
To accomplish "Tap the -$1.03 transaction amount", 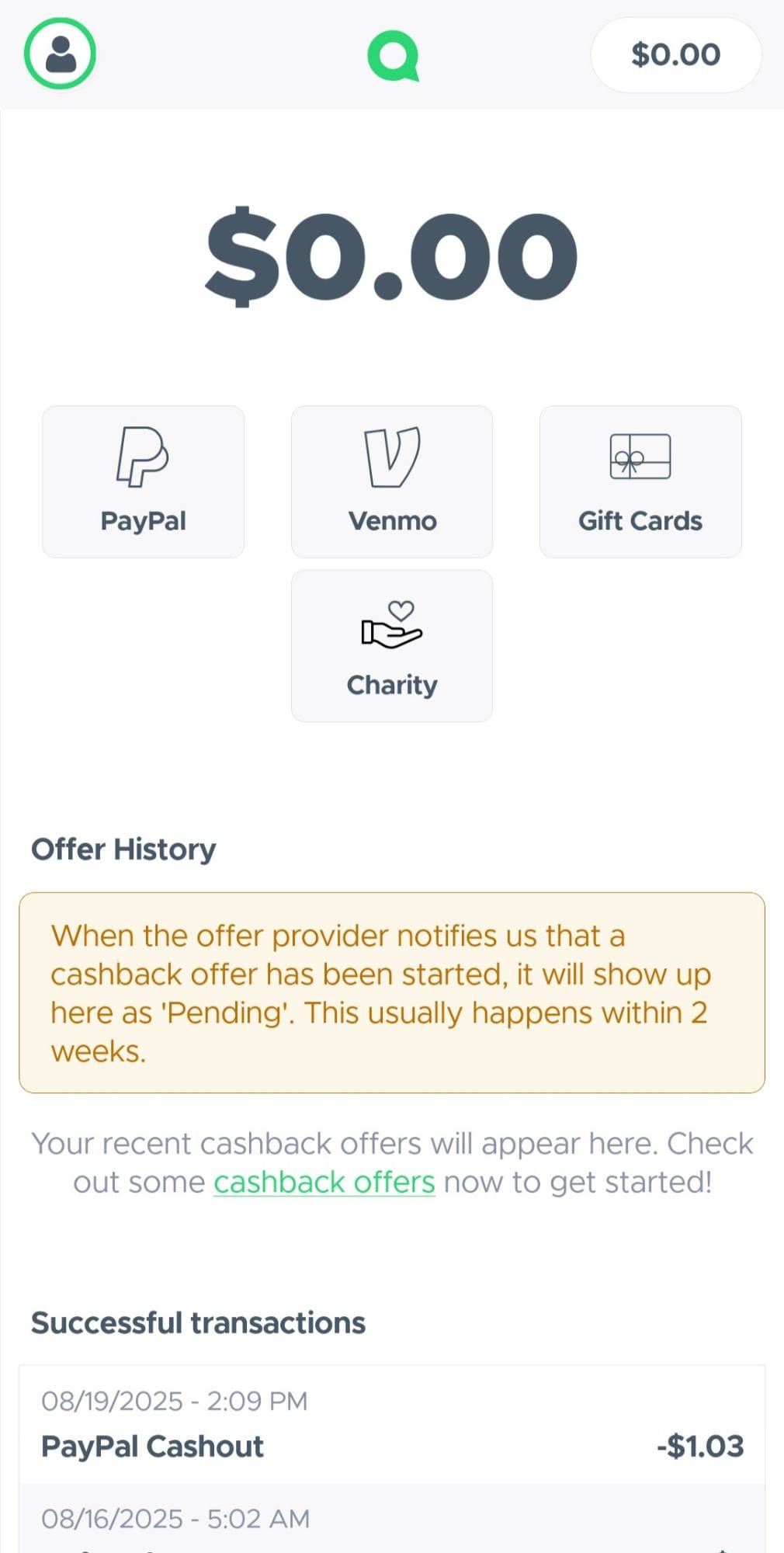I will click(699, 1445).
